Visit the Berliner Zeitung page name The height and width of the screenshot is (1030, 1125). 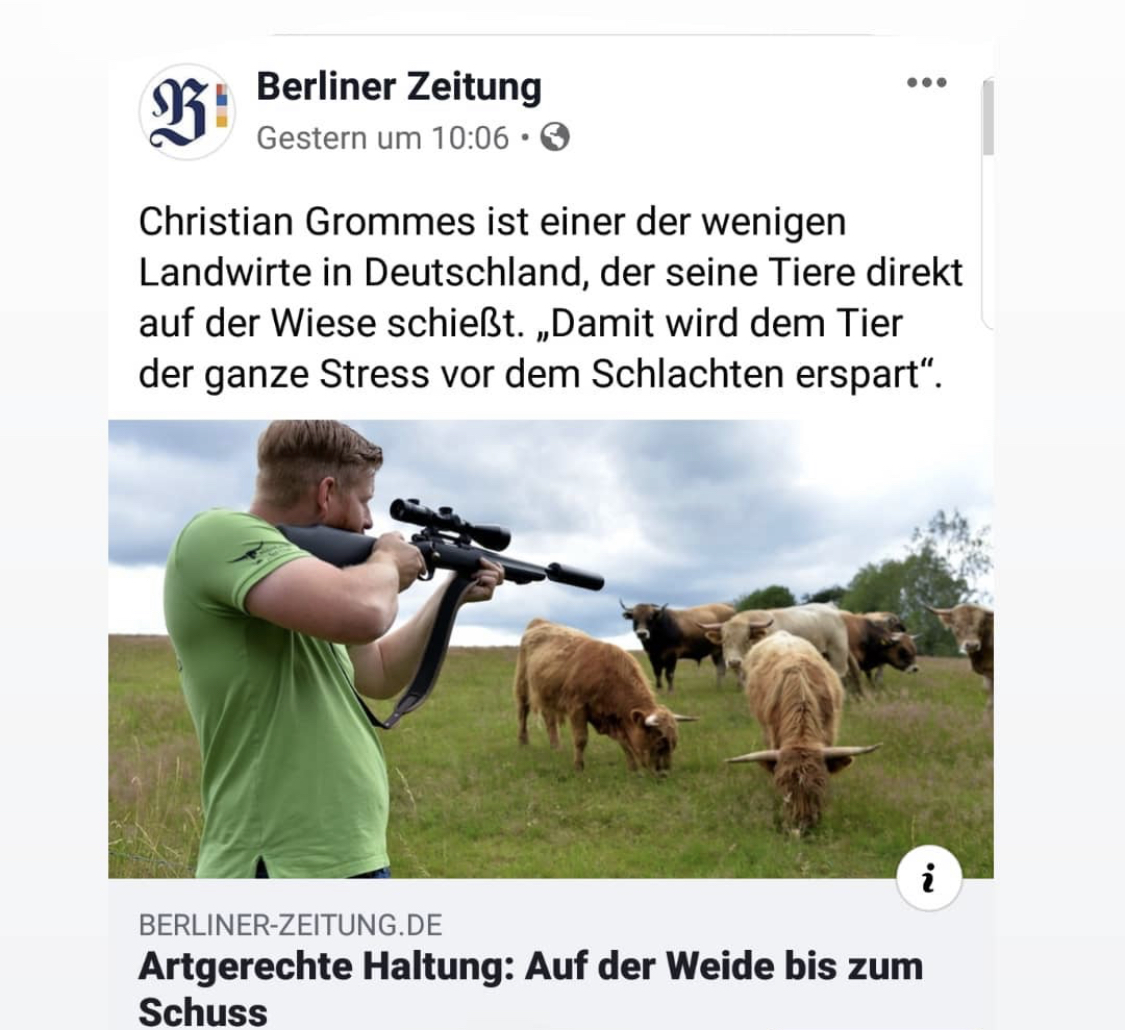pyautogui.click(x=398, y=87)
